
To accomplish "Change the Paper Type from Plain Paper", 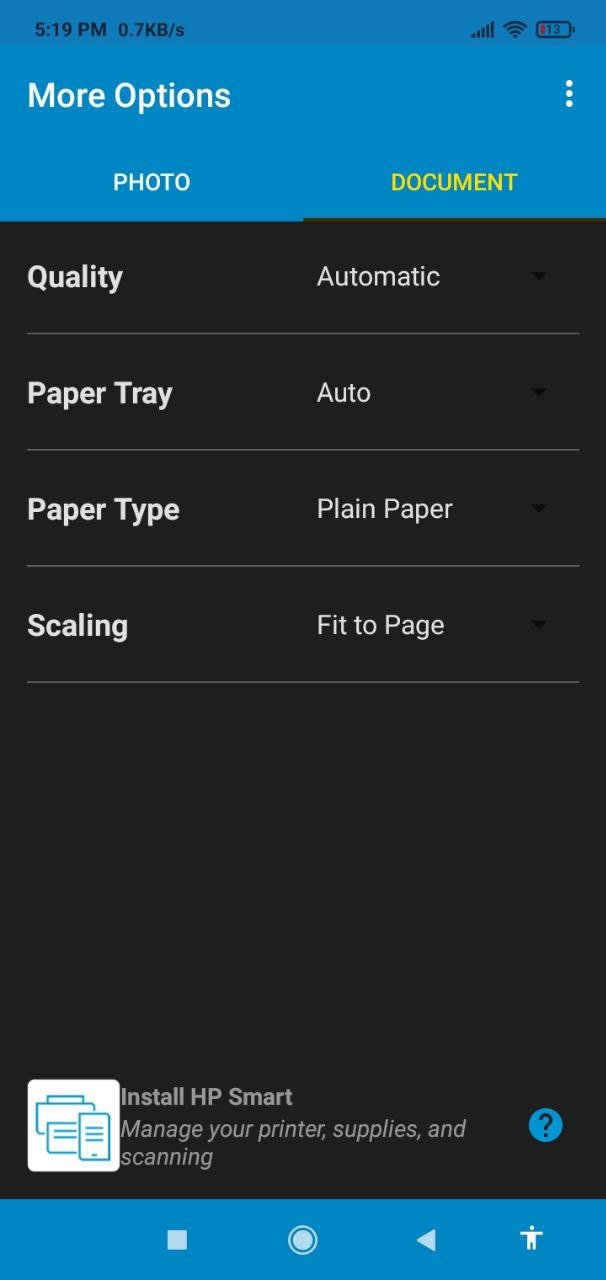I will click(434, 509).
